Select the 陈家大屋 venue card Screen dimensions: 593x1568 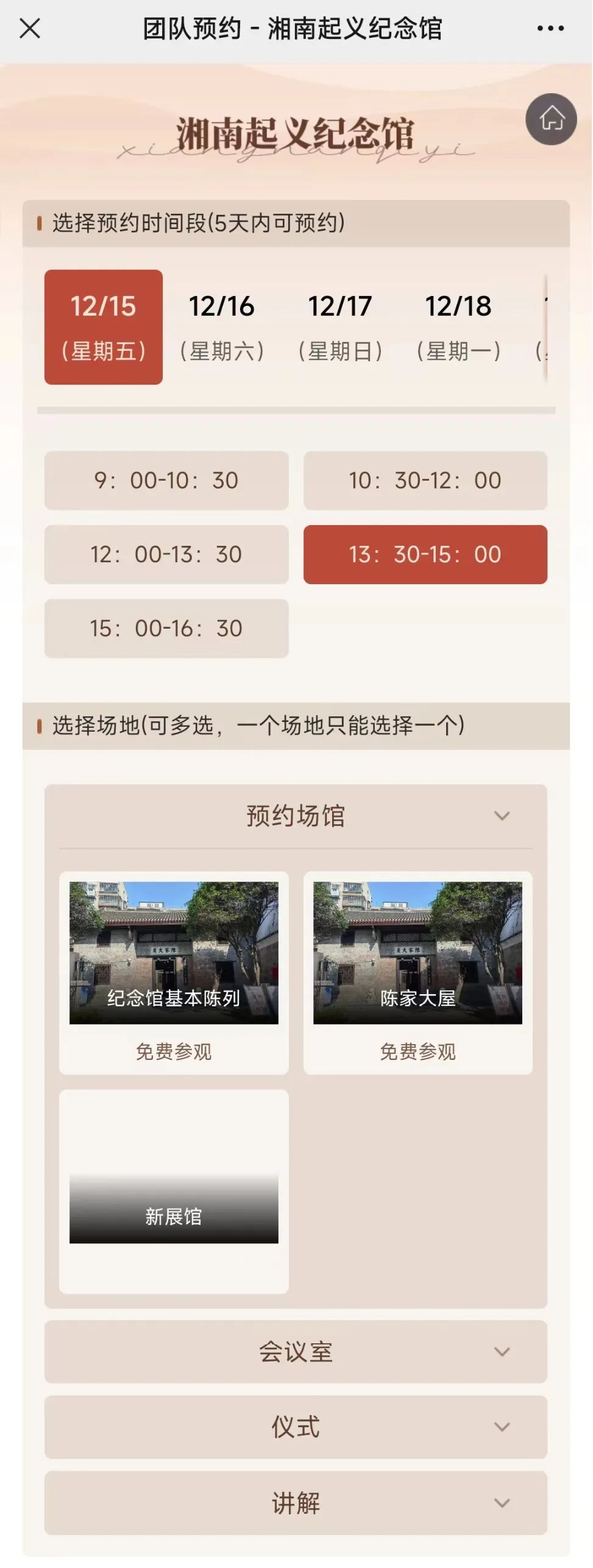[417, 972]
